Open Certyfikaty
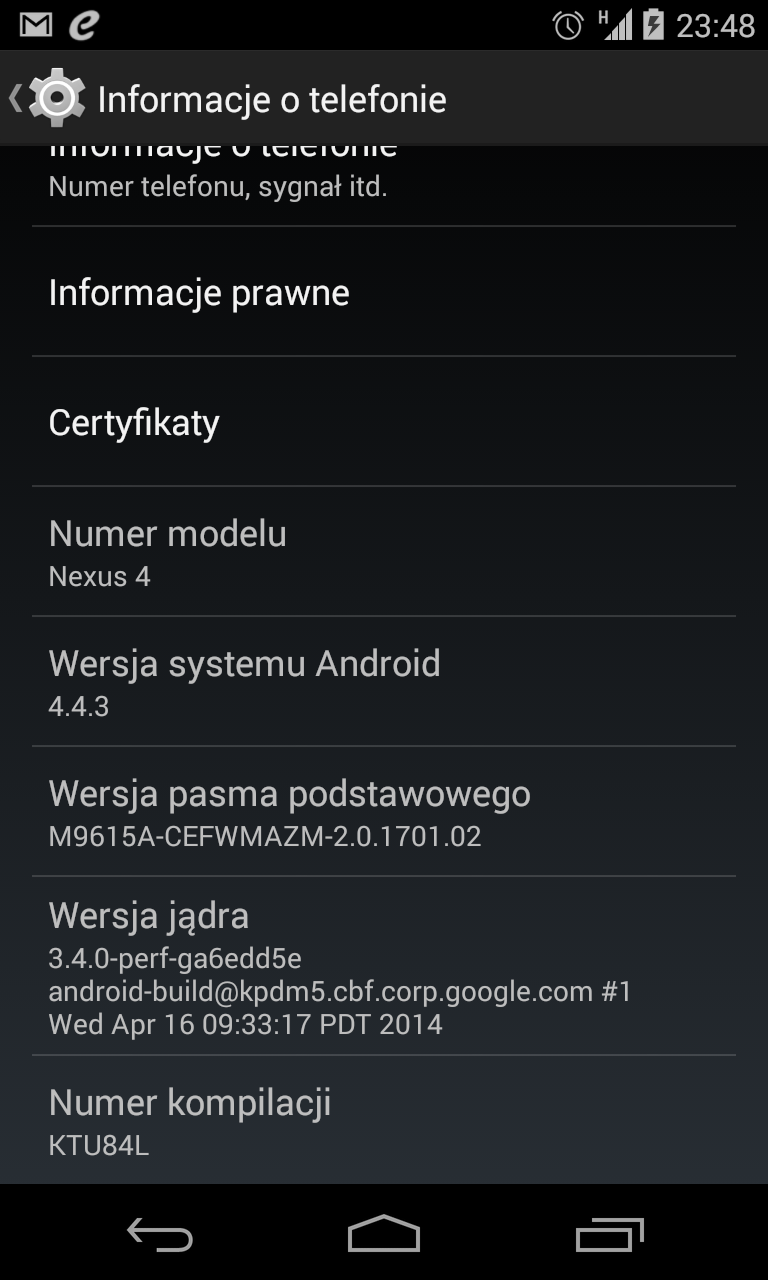Viewport: 768px width, 1280px height. (x=384, y=422)
